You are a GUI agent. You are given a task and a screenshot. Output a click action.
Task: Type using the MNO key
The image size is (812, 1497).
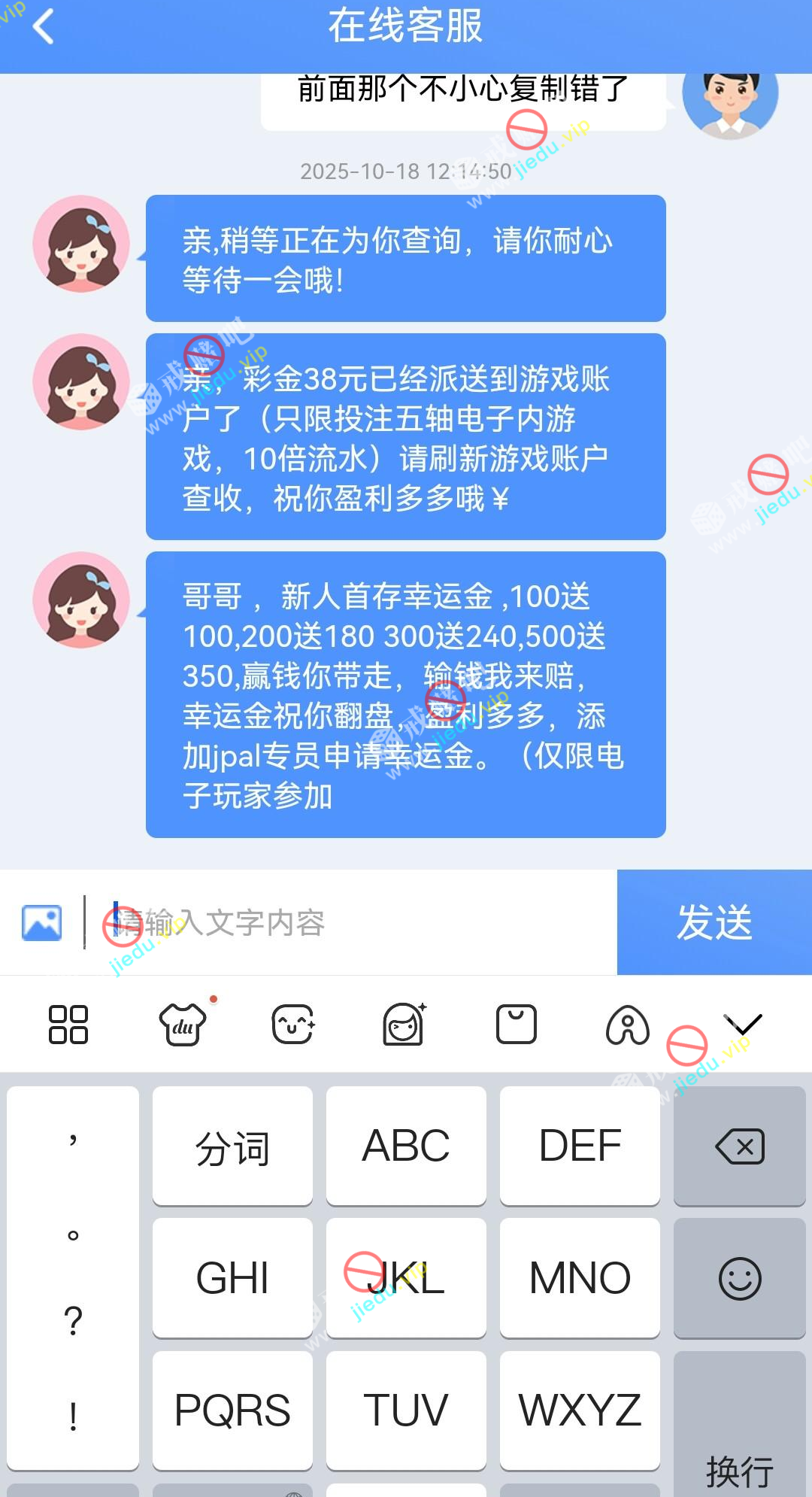point(580,1279)
